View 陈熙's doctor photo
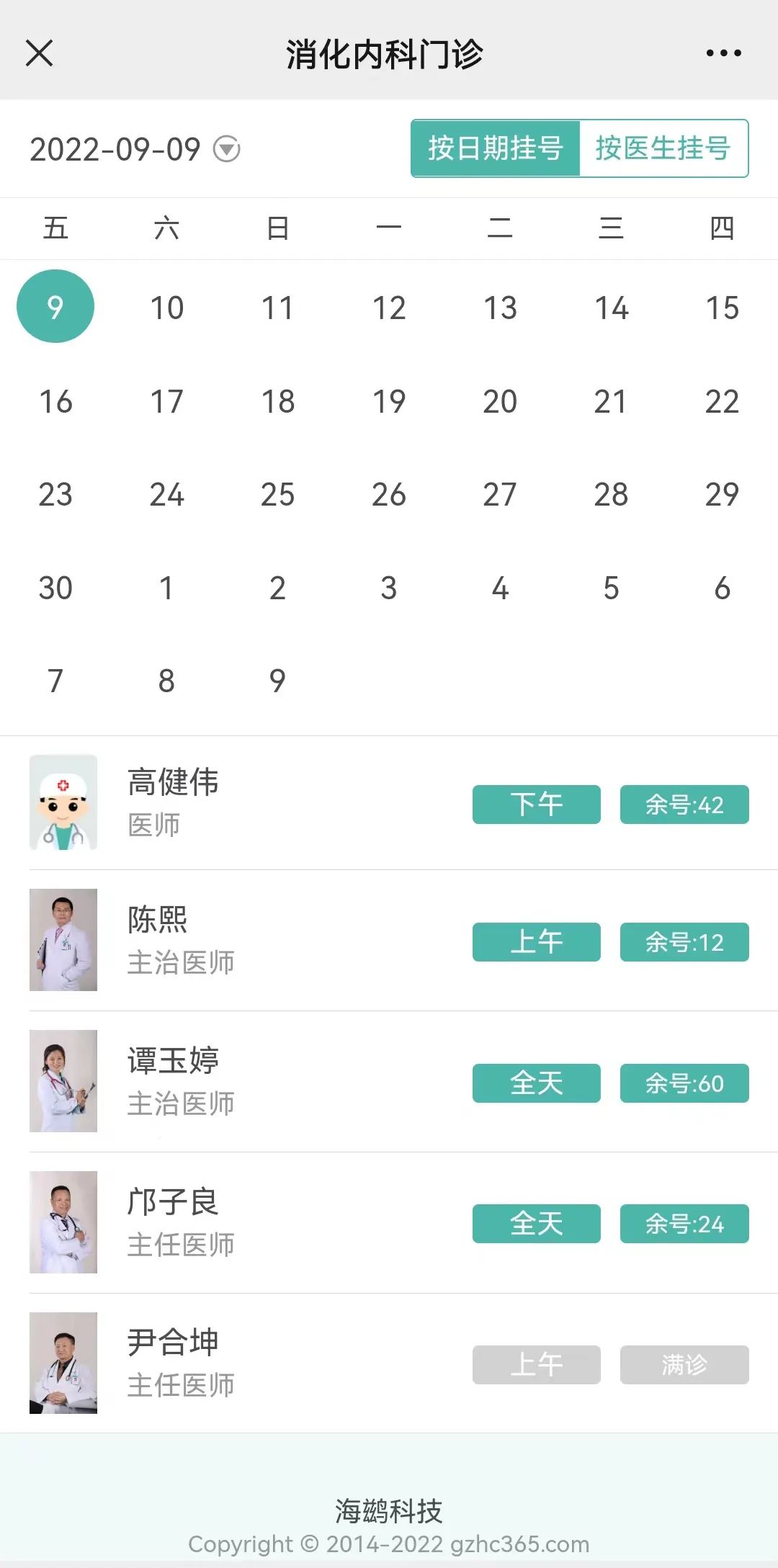Viewport: 778px width, 1568px height. [x=63, y=940]
